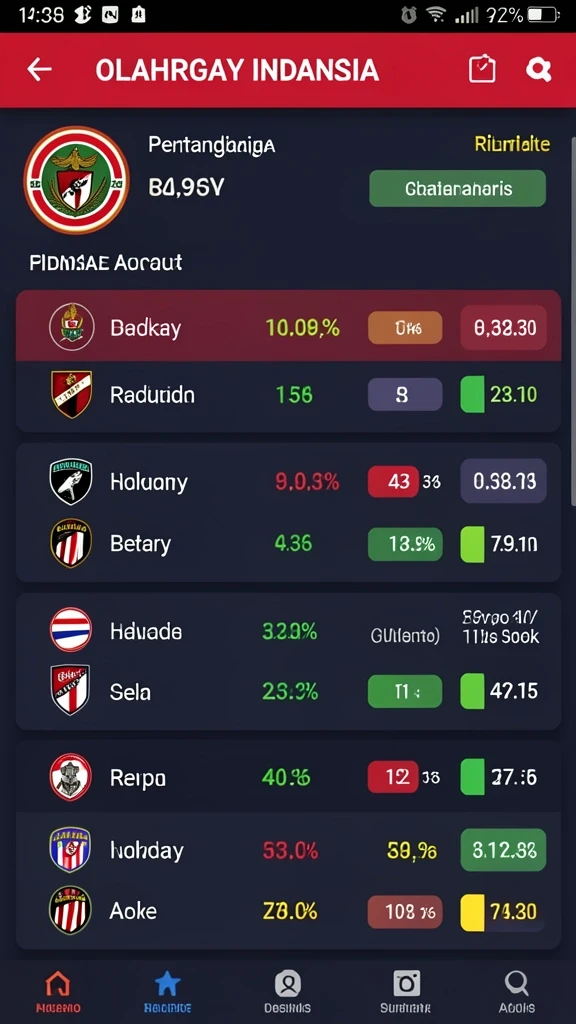Open the clipboard icon in the header

(482, 69)
